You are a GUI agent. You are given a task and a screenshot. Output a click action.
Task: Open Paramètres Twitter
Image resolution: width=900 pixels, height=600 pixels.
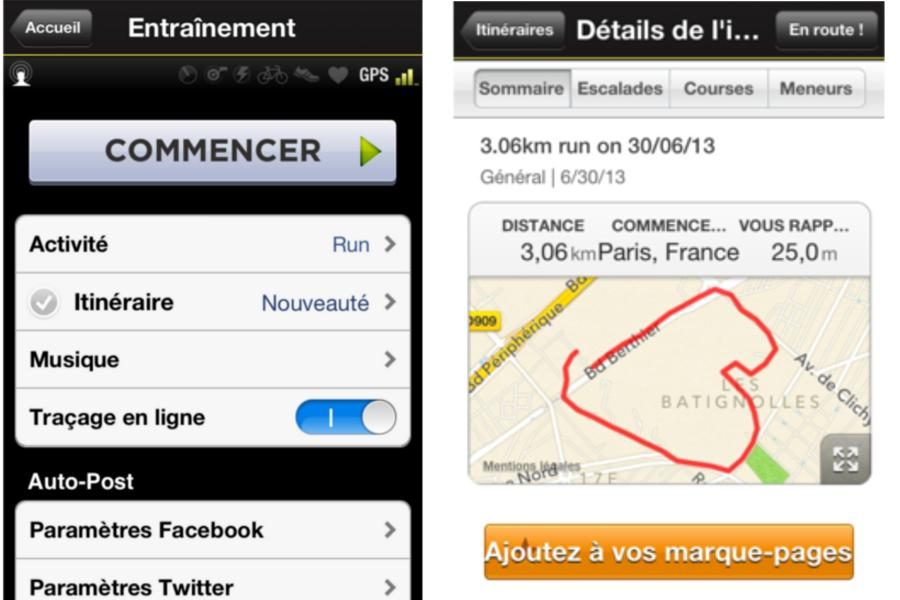tap(212, 585)
